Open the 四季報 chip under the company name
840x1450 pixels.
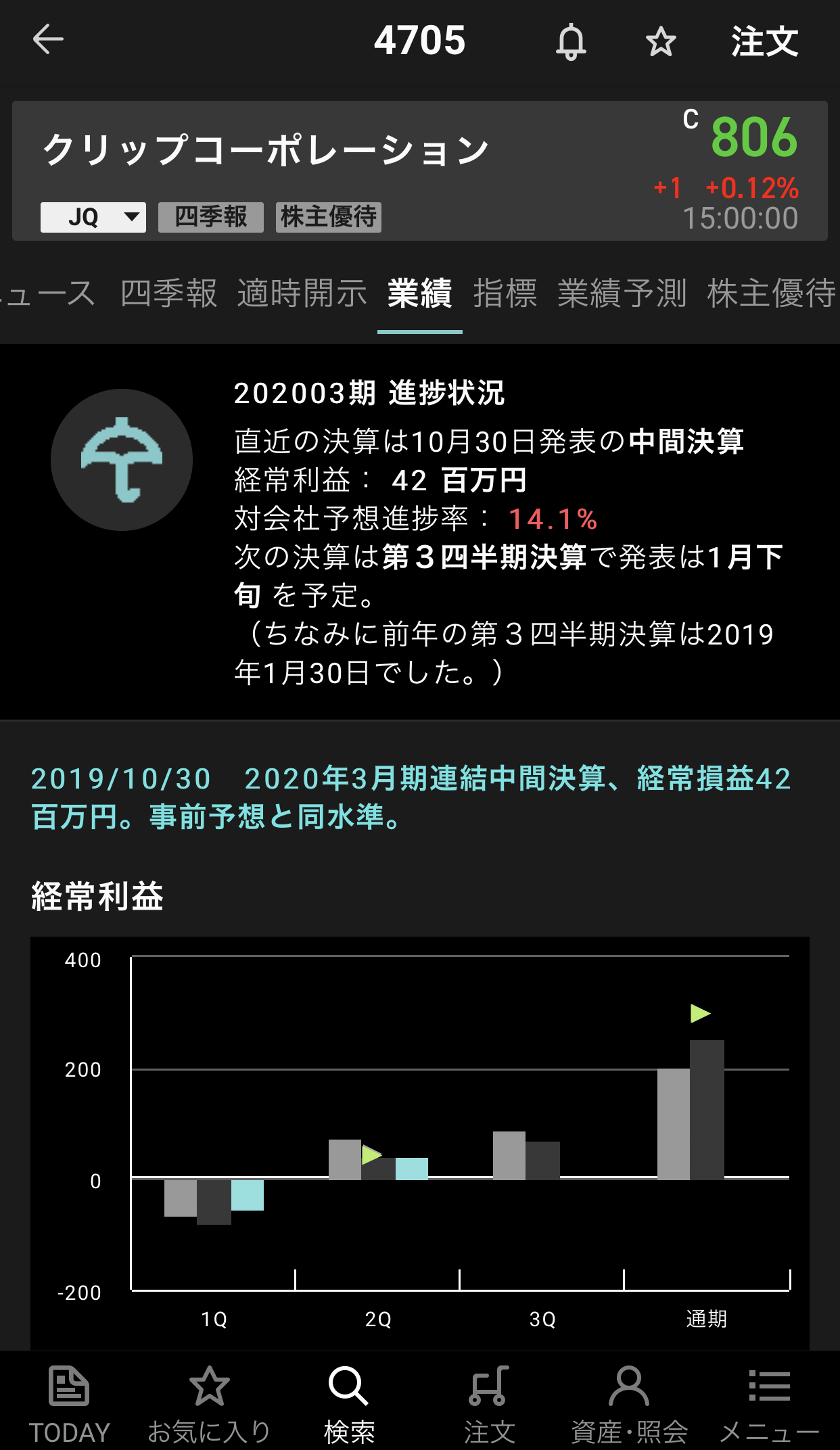(211, 217)
